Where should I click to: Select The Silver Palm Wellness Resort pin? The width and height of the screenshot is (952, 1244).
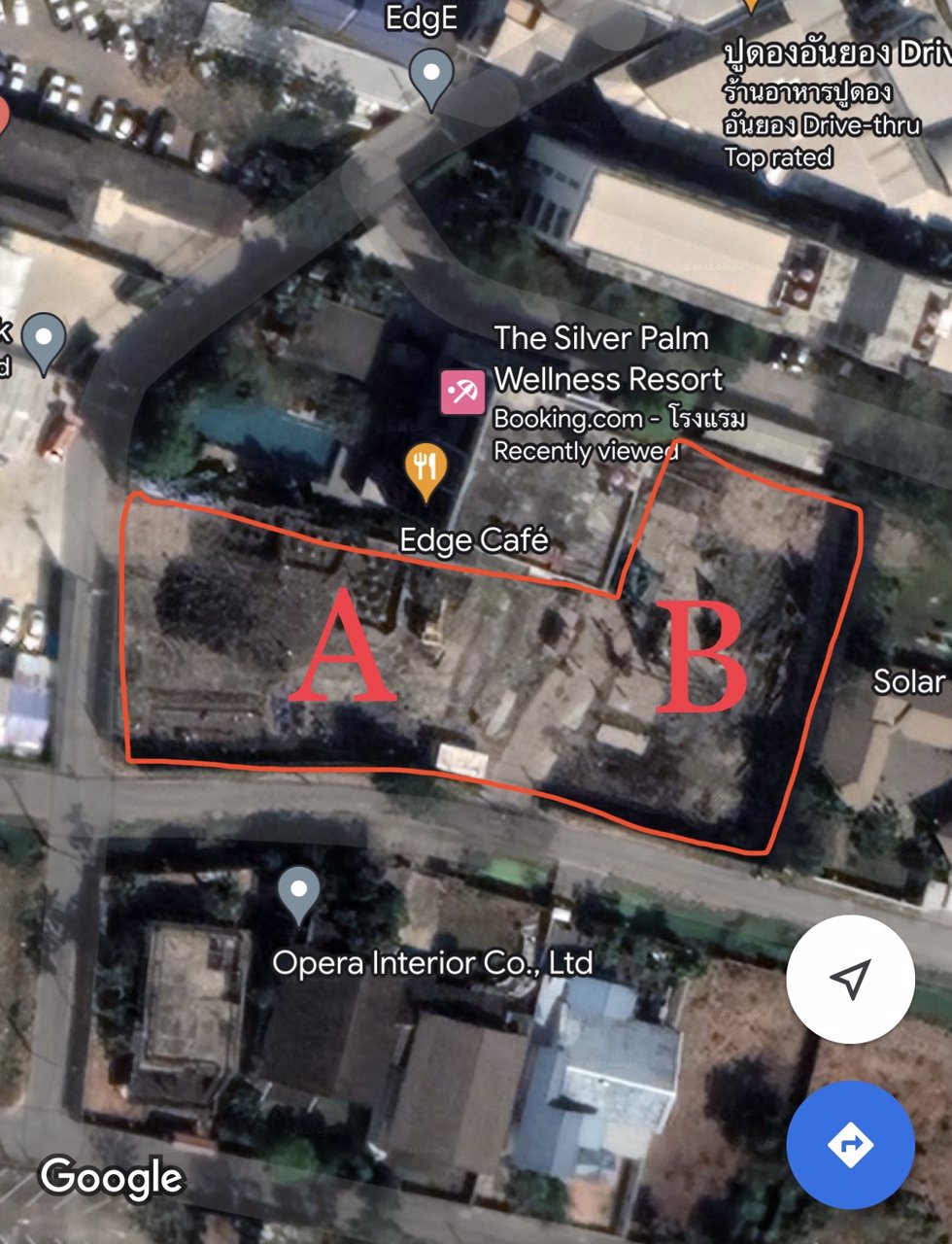pos(461,393)
